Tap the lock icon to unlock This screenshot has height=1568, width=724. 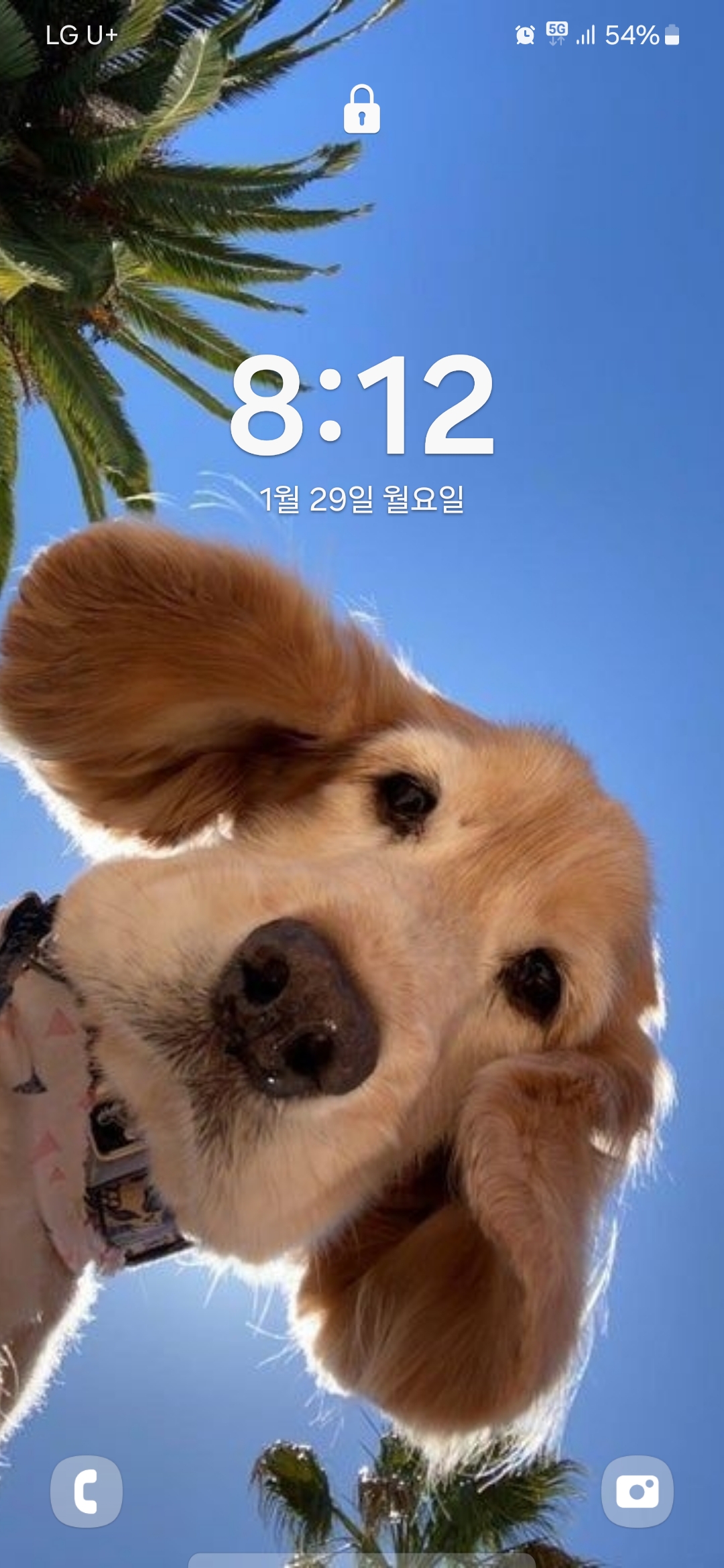pos(362,109)
